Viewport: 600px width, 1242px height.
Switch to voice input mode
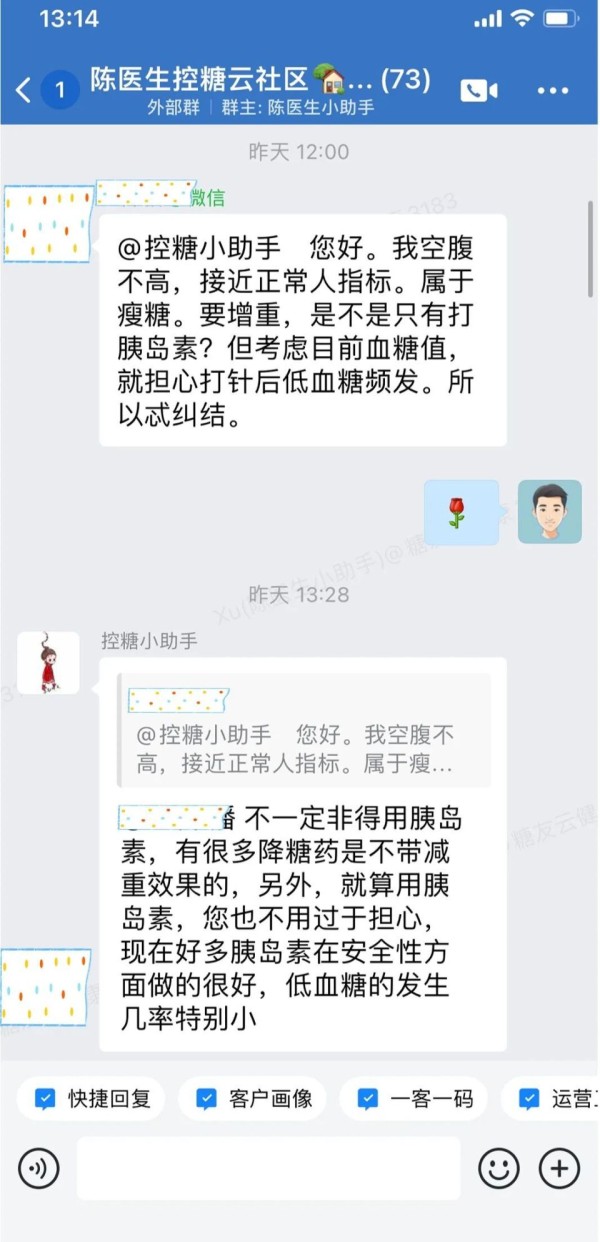(39, 1167)
